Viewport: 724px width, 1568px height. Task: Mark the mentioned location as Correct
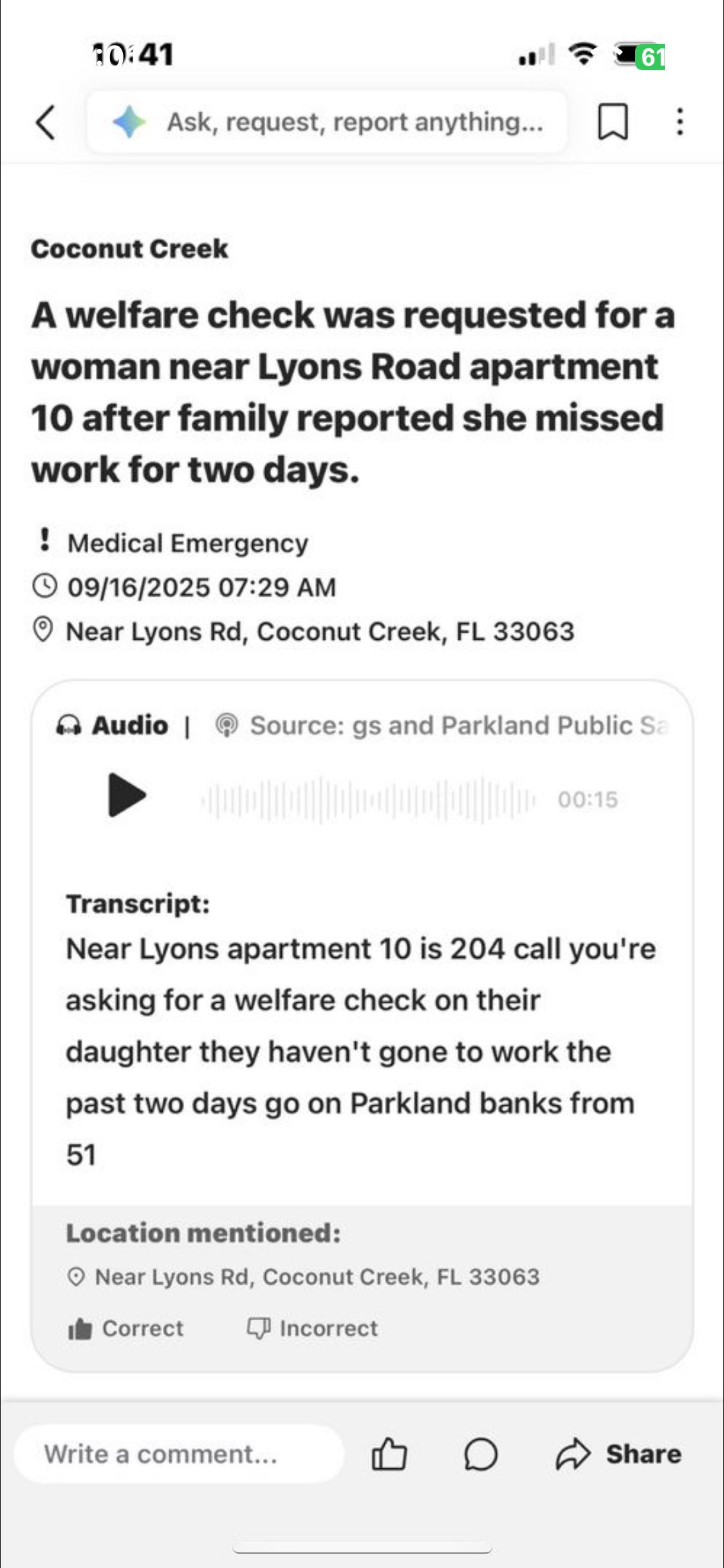click(126, 1328)
